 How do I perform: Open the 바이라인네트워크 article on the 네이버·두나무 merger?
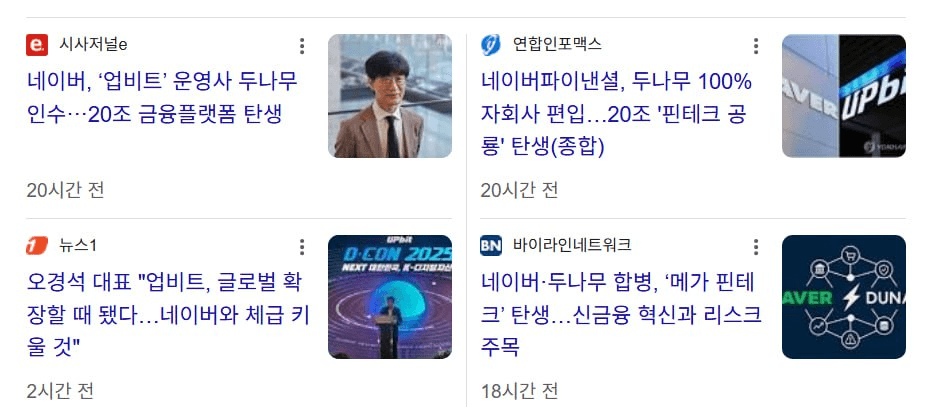(620, 314)
